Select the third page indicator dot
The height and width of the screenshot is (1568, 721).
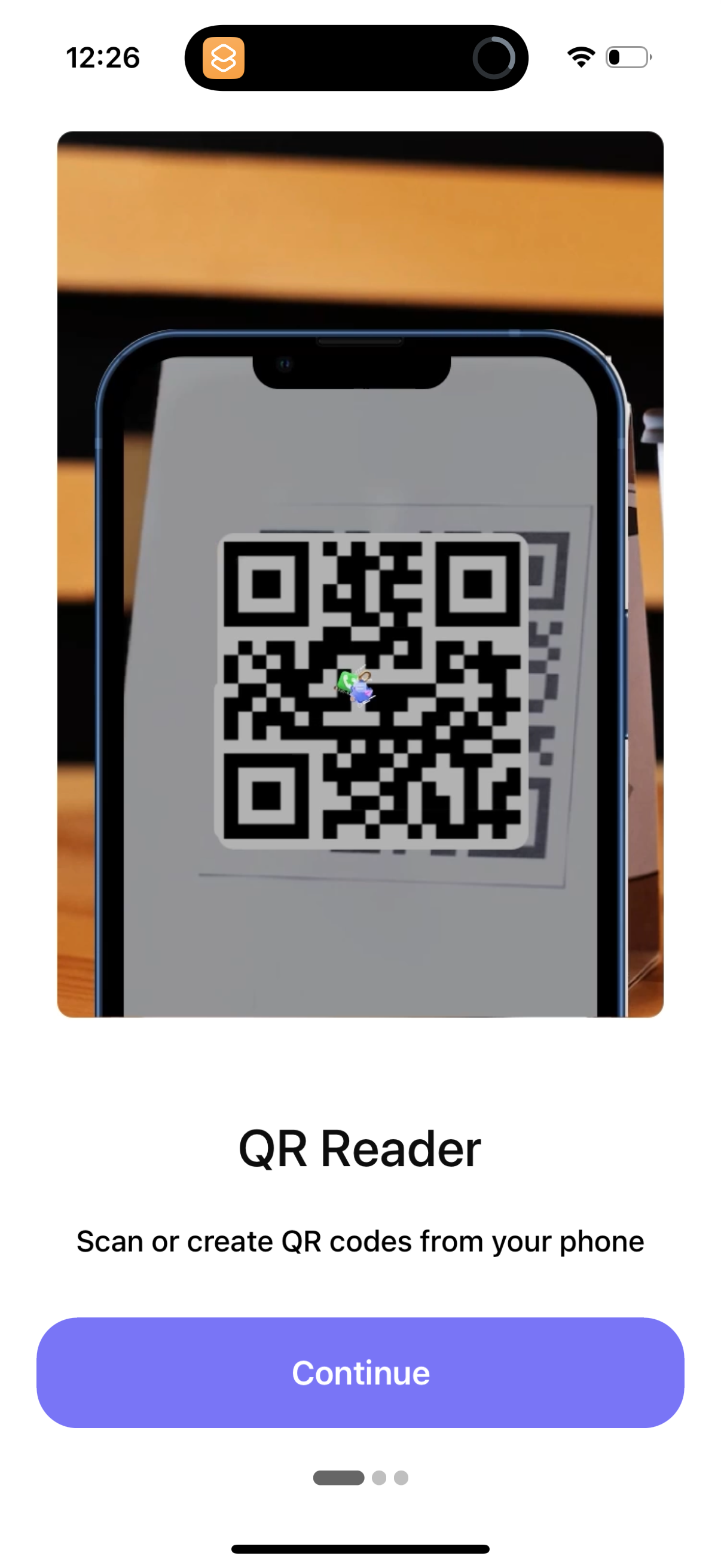(x=403, y=1479)
